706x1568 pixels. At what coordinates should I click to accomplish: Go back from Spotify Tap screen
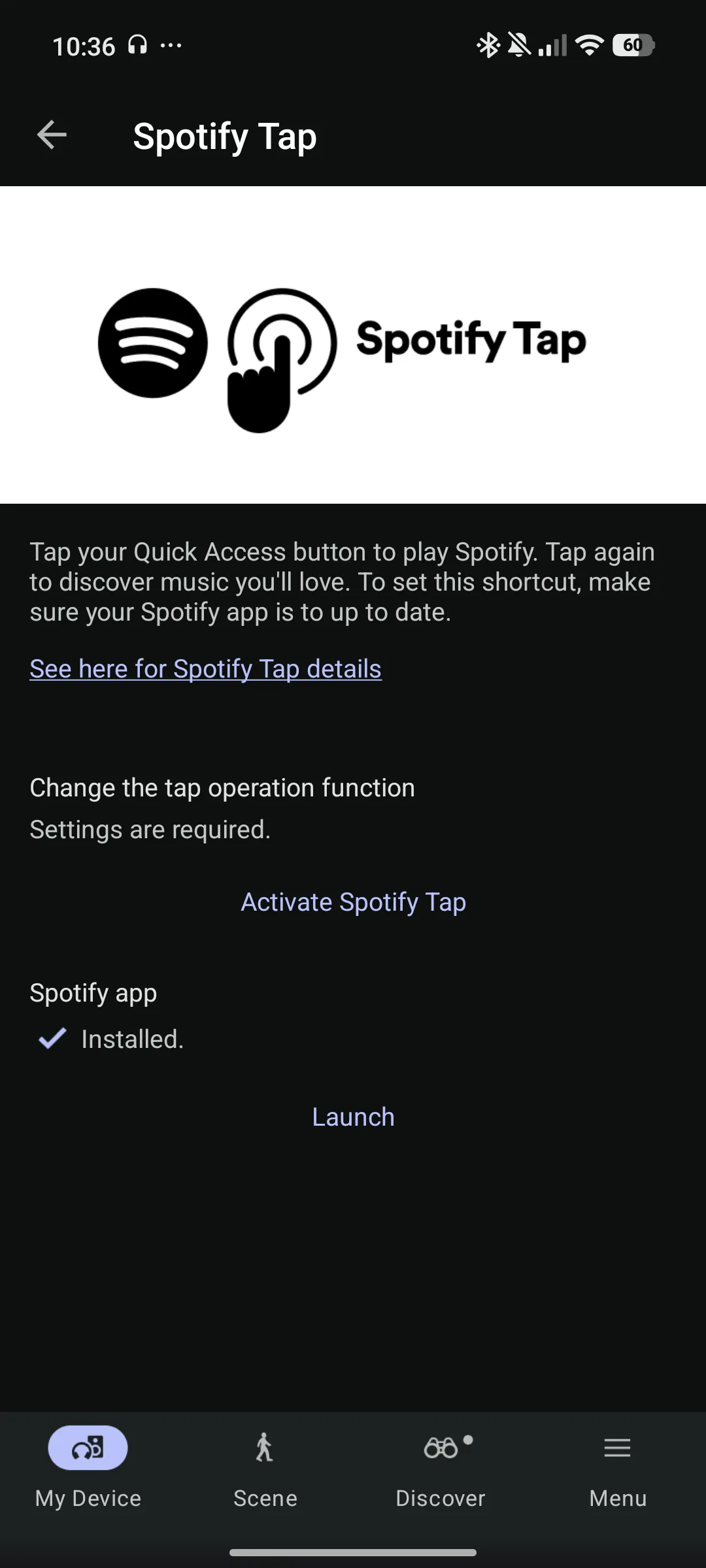tap(52, 135)
